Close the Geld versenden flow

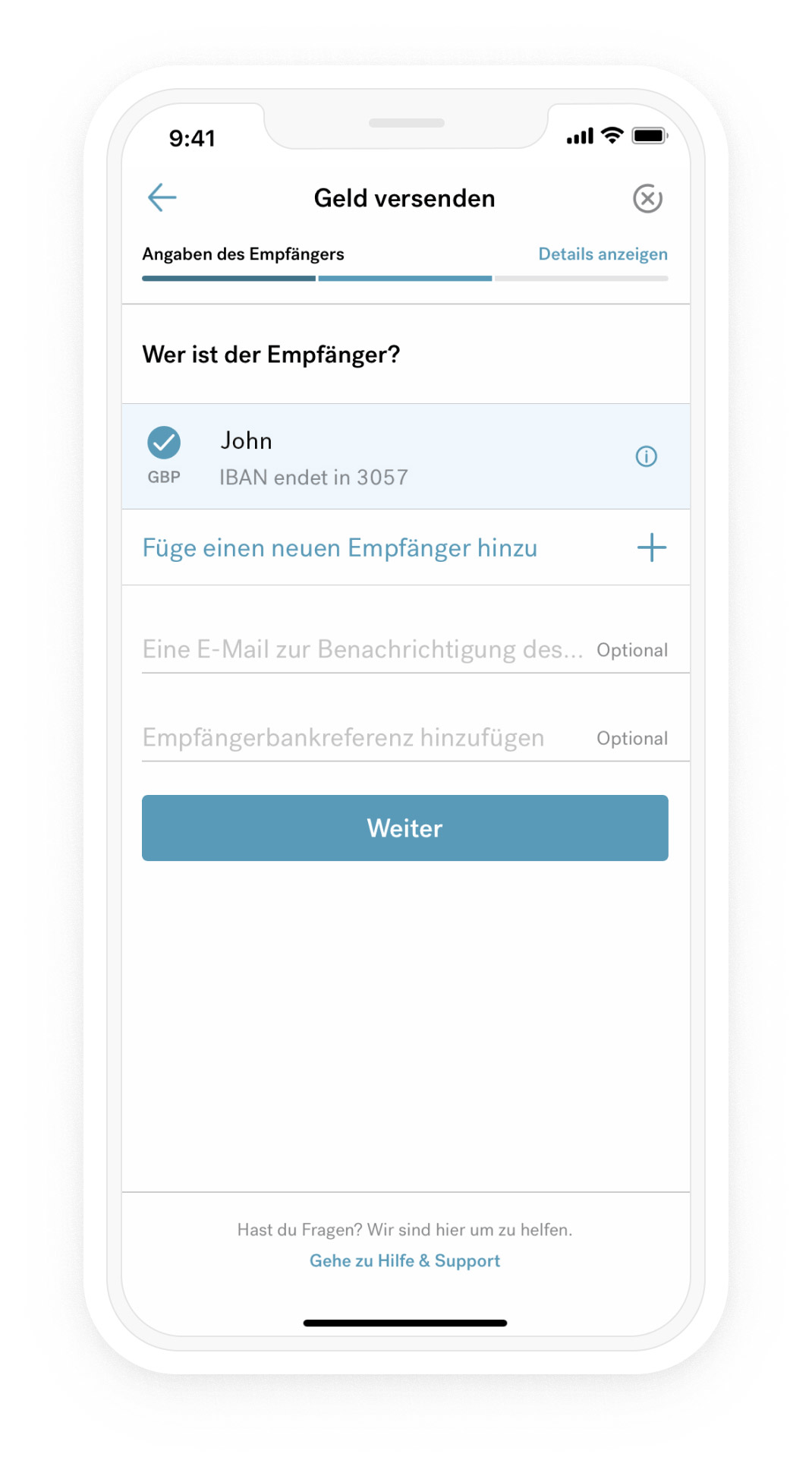(x=647, y=197)
